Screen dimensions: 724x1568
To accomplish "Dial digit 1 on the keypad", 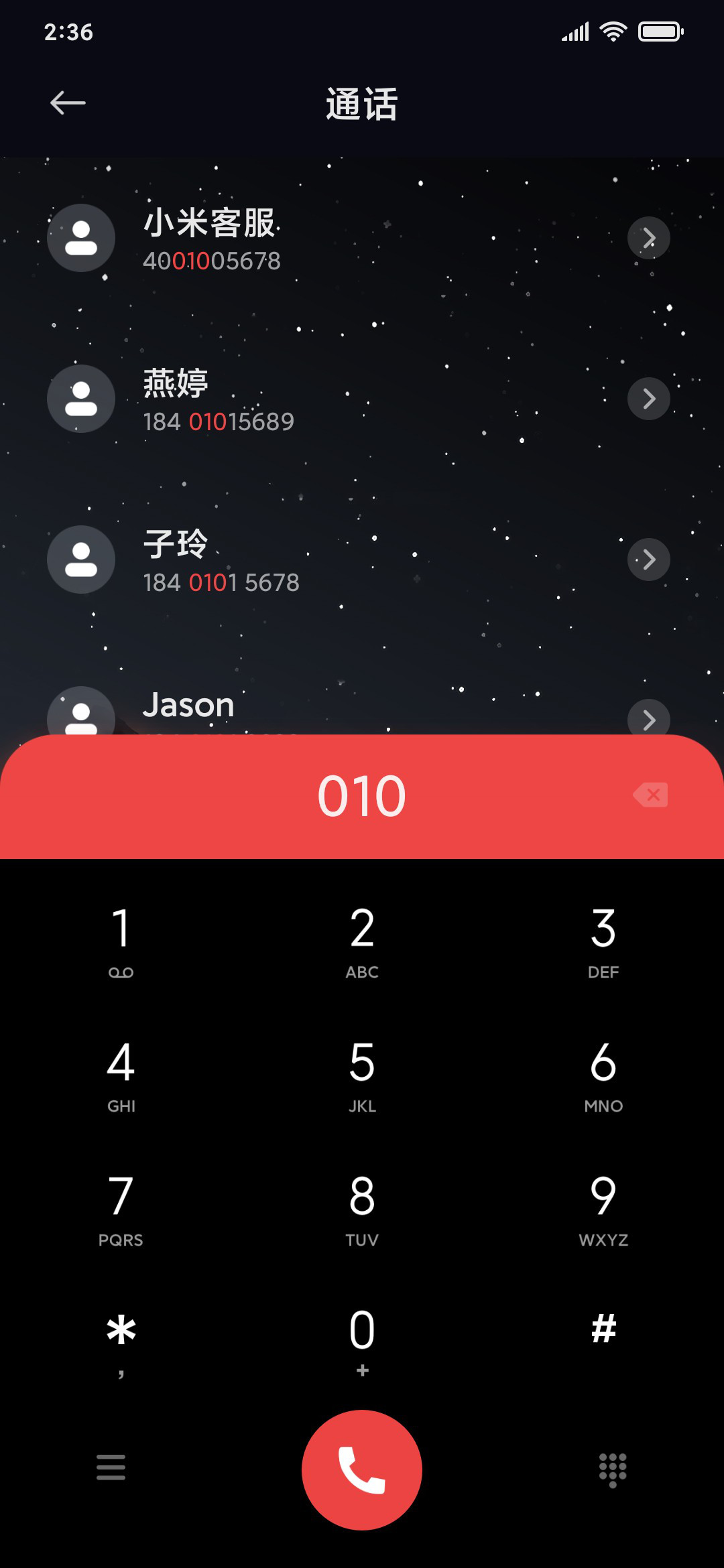I will [x=121, y=941].
